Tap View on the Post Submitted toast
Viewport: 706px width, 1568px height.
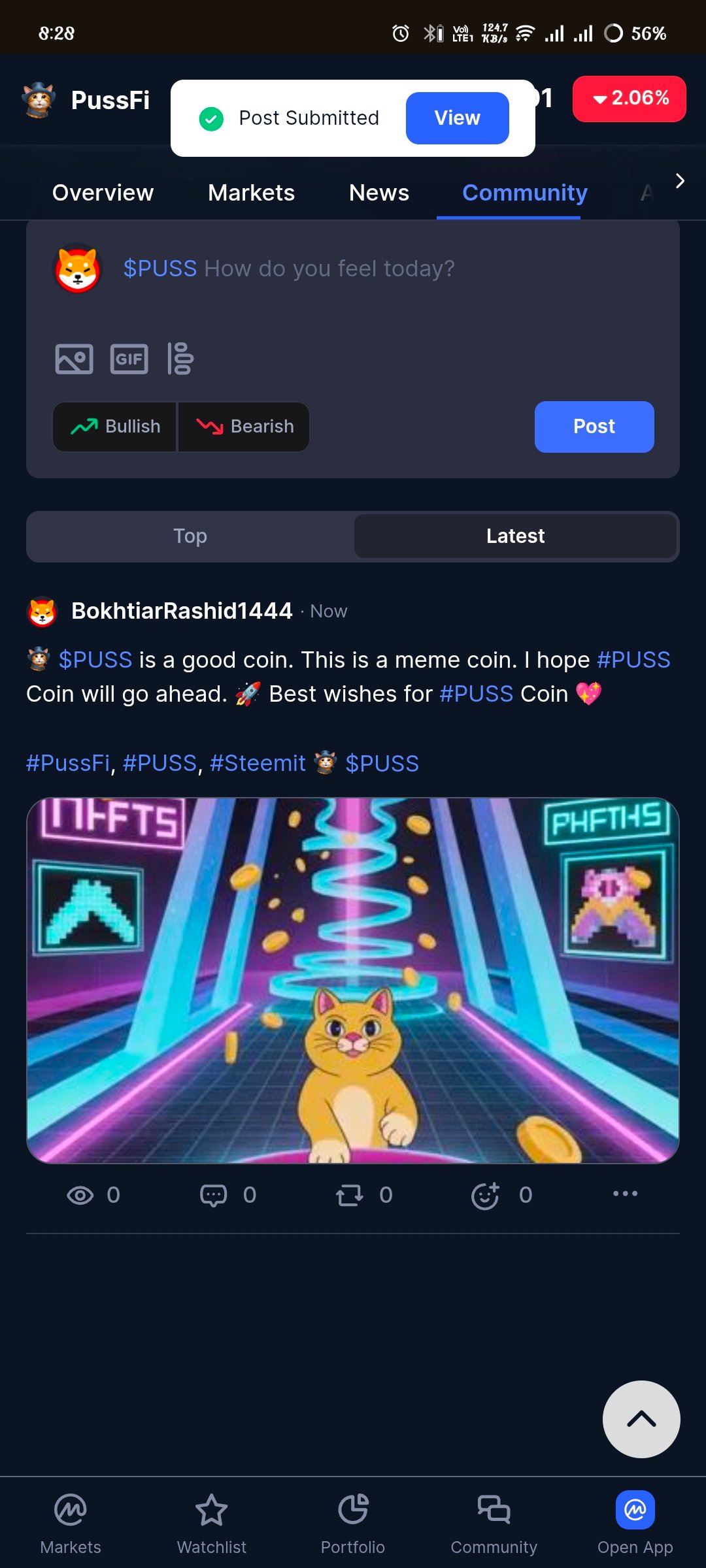click(457, 118)
